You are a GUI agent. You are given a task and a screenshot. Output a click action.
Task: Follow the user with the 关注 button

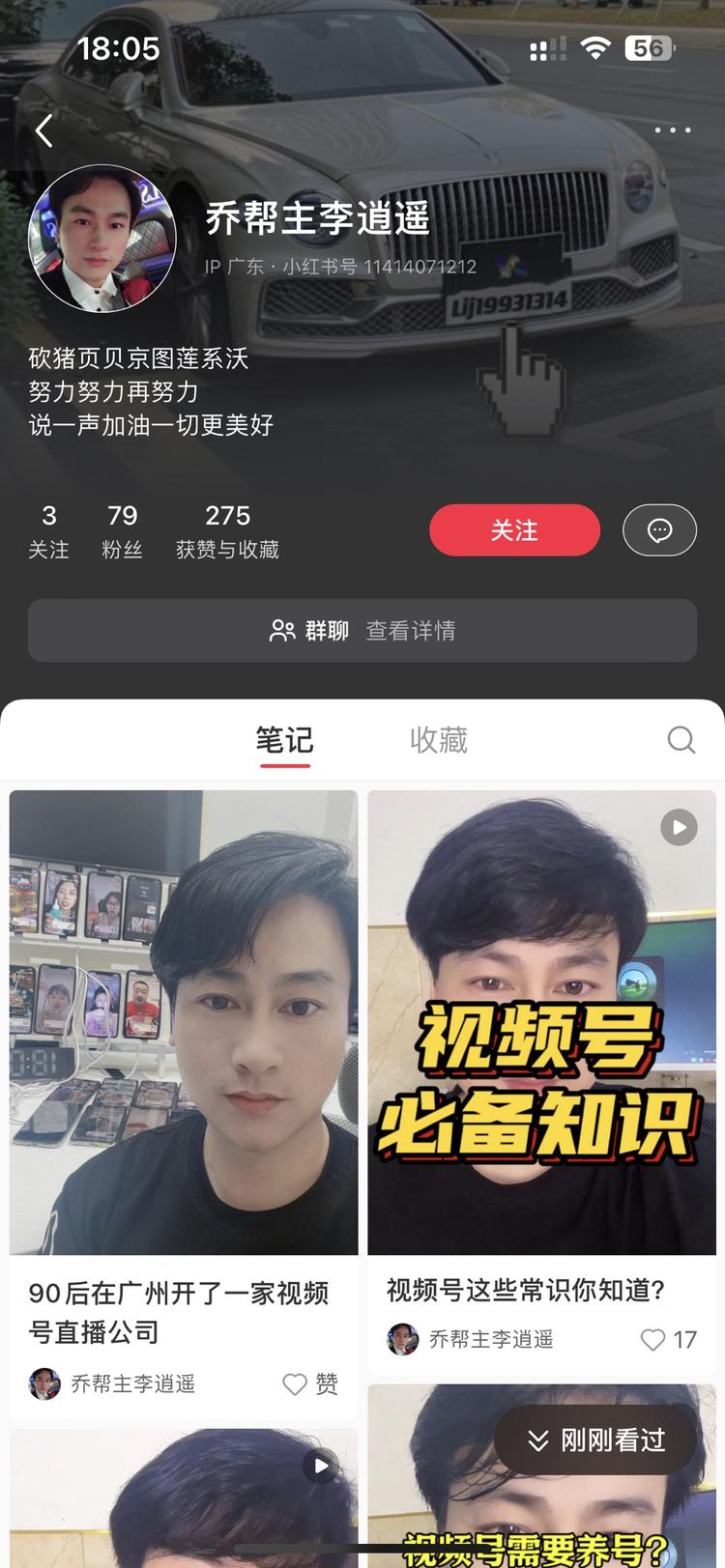click(514, 529)
